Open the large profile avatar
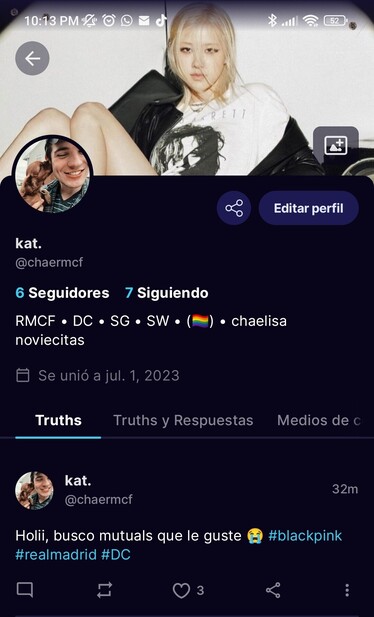374x617 pixels. click(52, 175)
